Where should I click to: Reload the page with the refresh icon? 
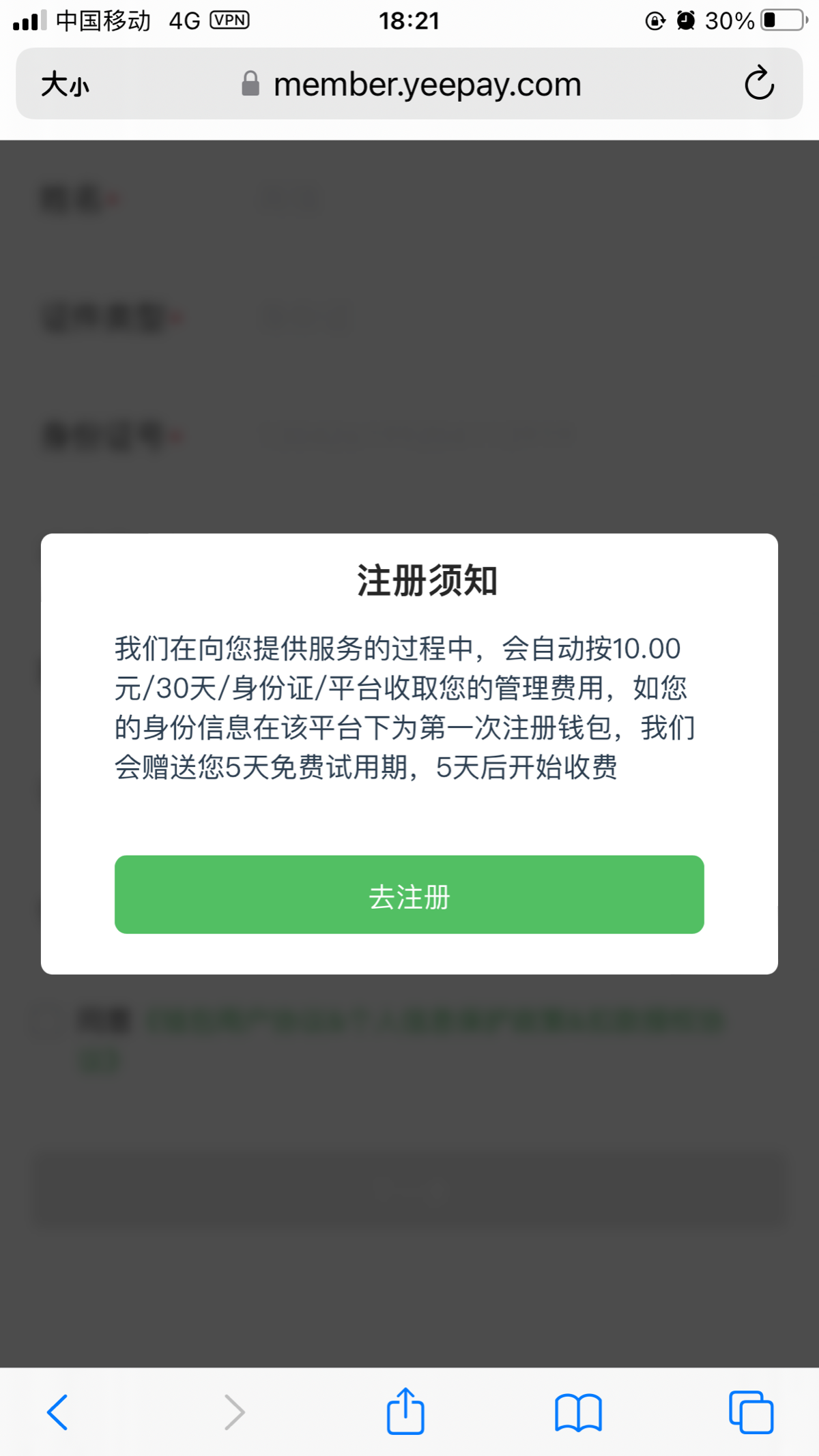point(758,84)
